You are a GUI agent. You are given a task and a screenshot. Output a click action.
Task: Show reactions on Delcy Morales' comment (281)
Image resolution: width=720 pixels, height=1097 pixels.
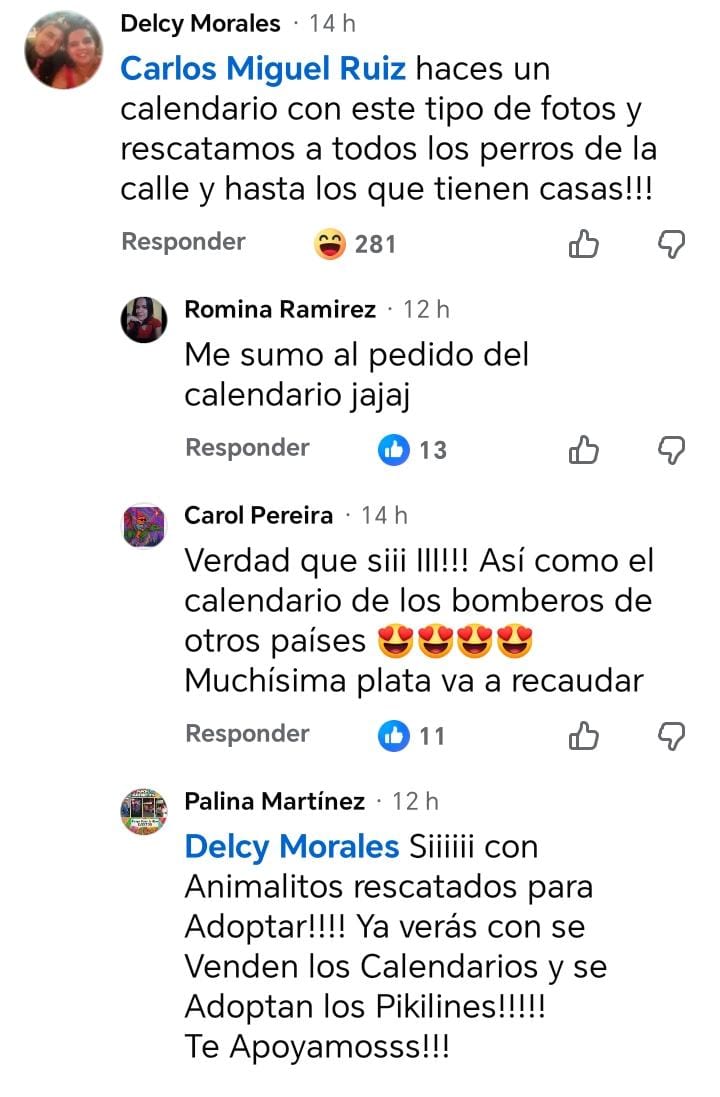coord(355,244)
